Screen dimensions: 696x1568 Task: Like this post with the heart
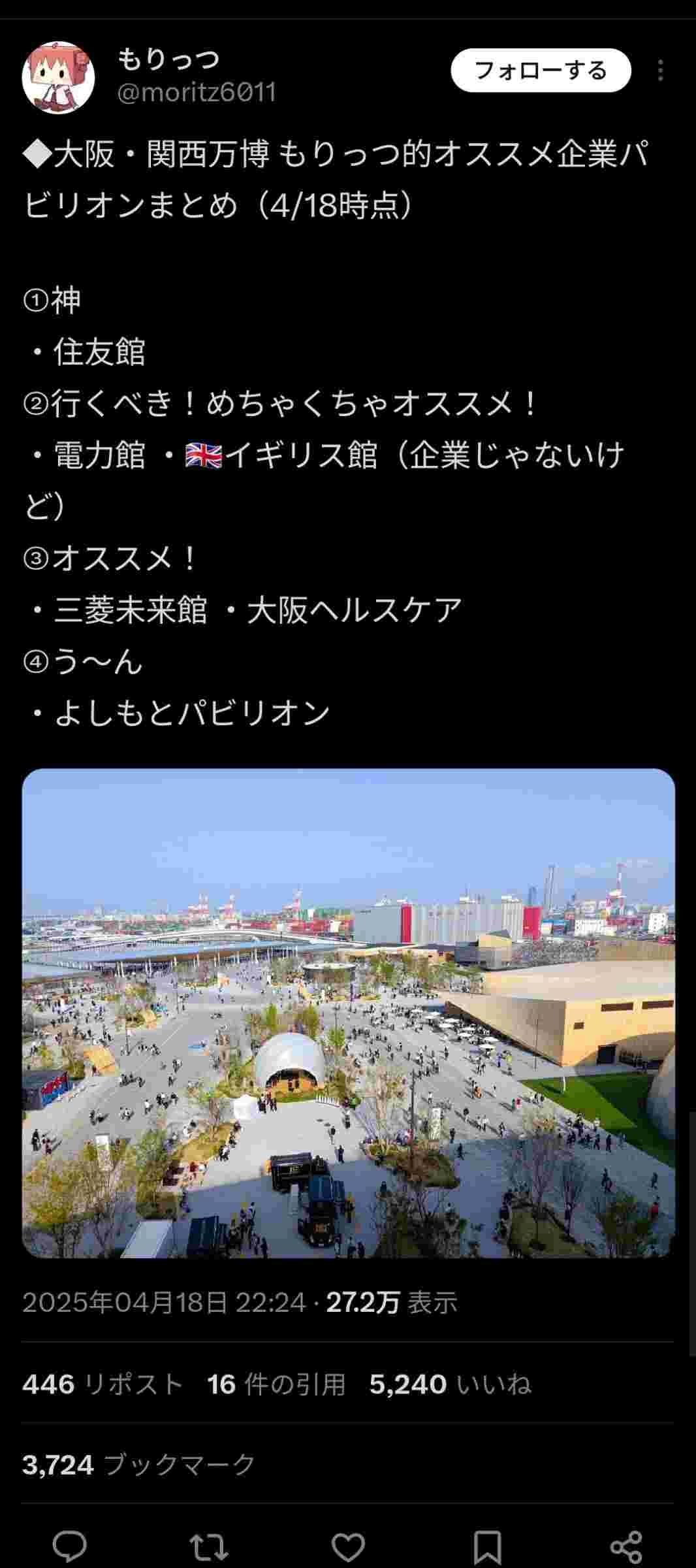348,1546
